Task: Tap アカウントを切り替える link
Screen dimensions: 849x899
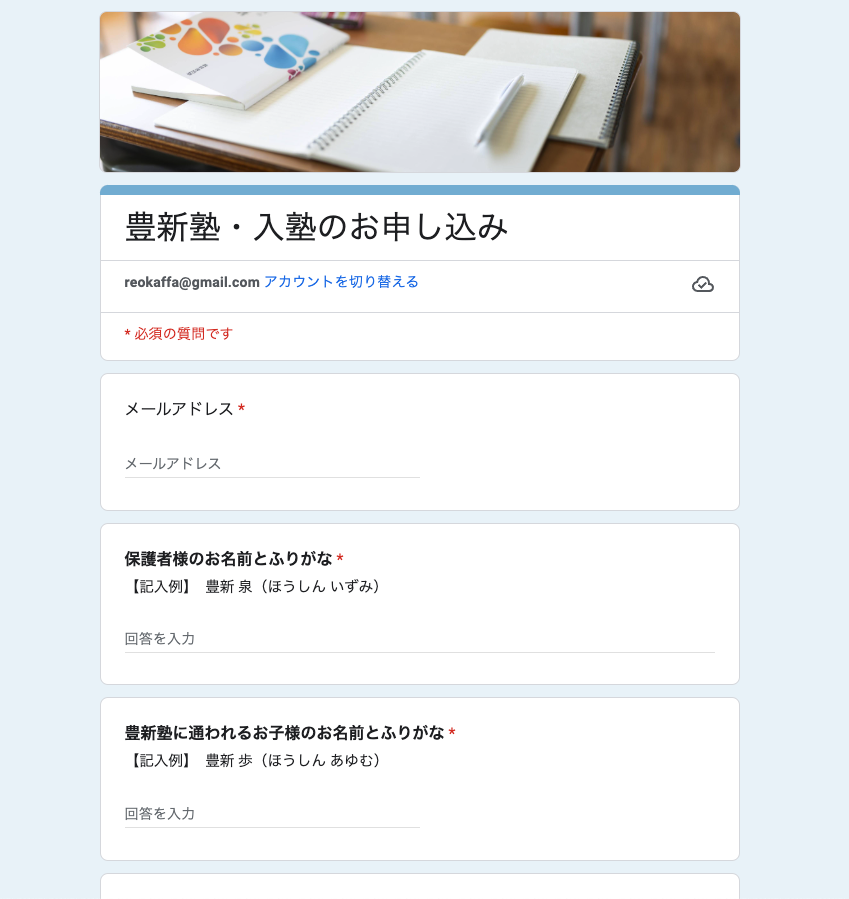Action: pyautogui.click(x=341, y=282)
